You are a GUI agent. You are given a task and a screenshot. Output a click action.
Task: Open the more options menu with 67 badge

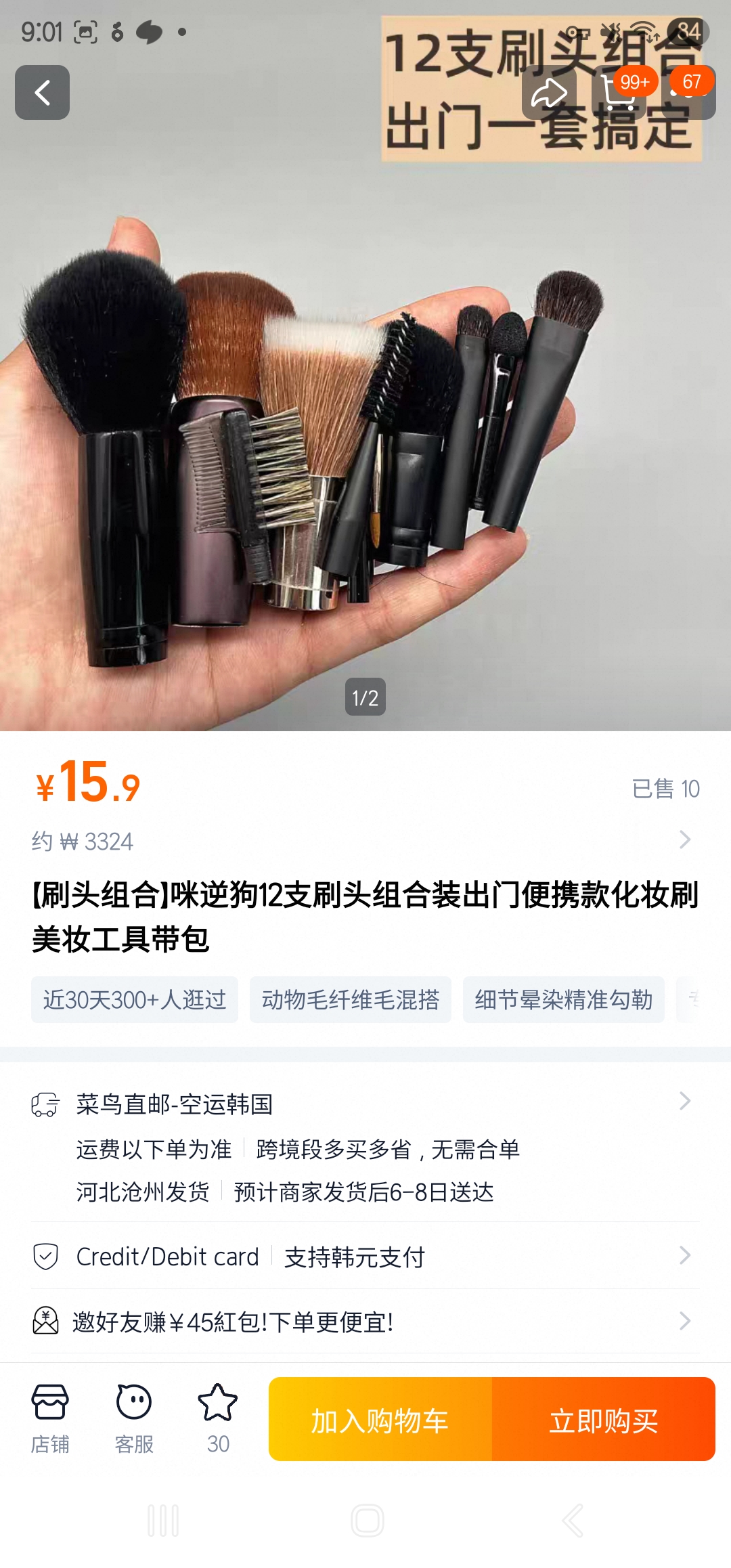click(x=689, y=93)
